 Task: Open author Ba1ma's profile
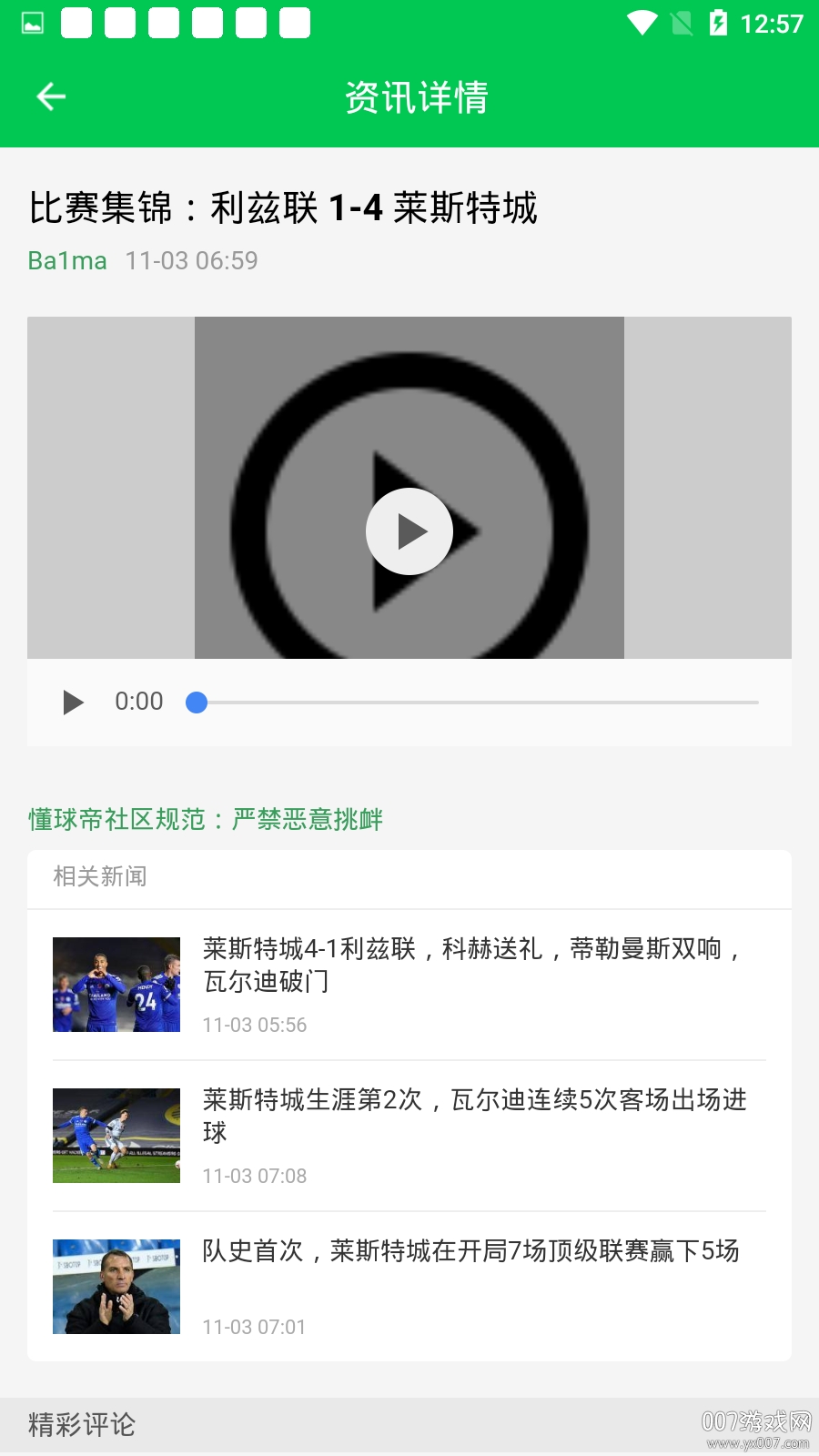tap(67, 261)
